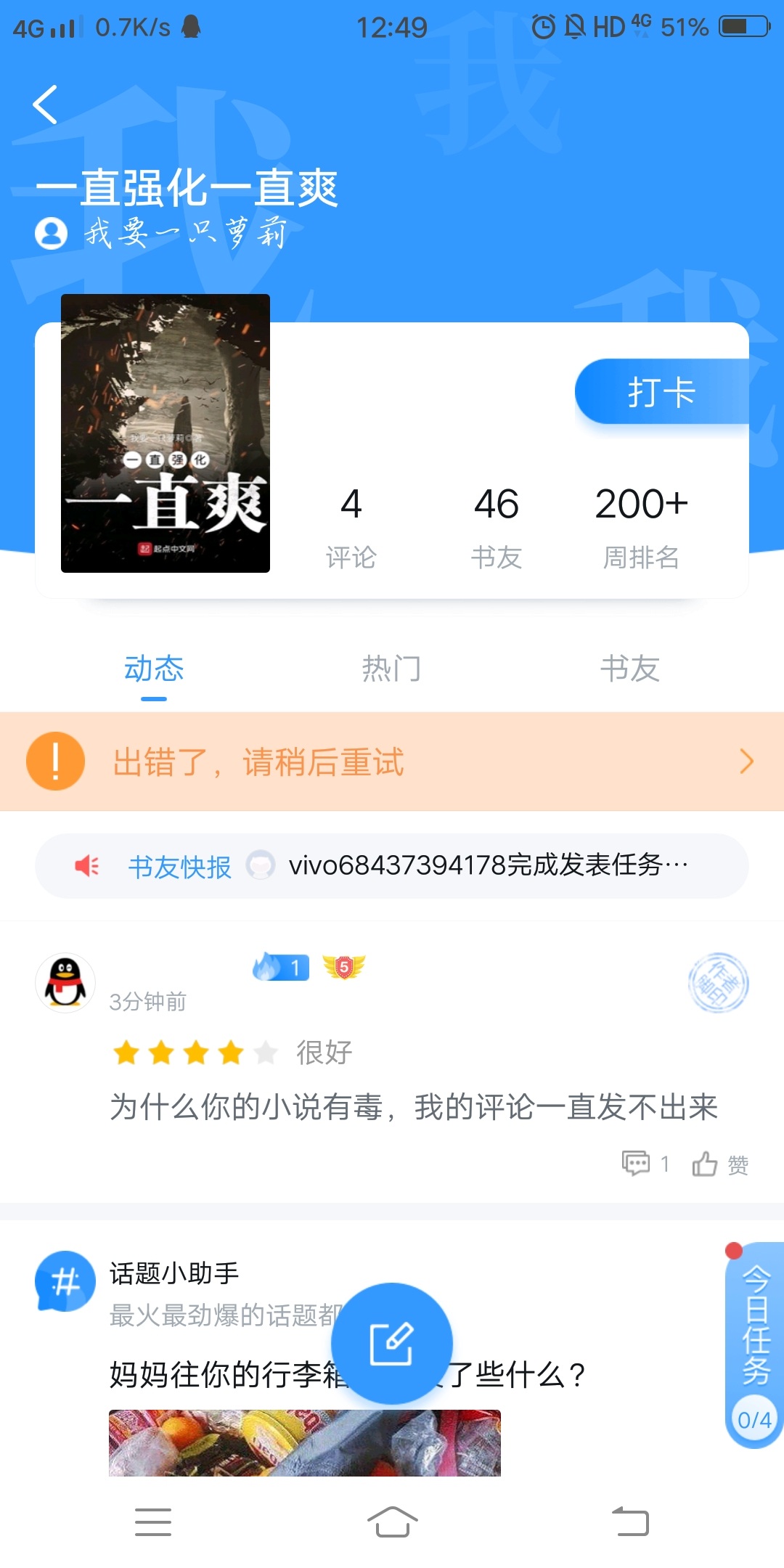Image resolution: width=784 pixels, height=1568 pixels.
Task: Go back using the top-left arrow
Action: (x=45, y=105)
